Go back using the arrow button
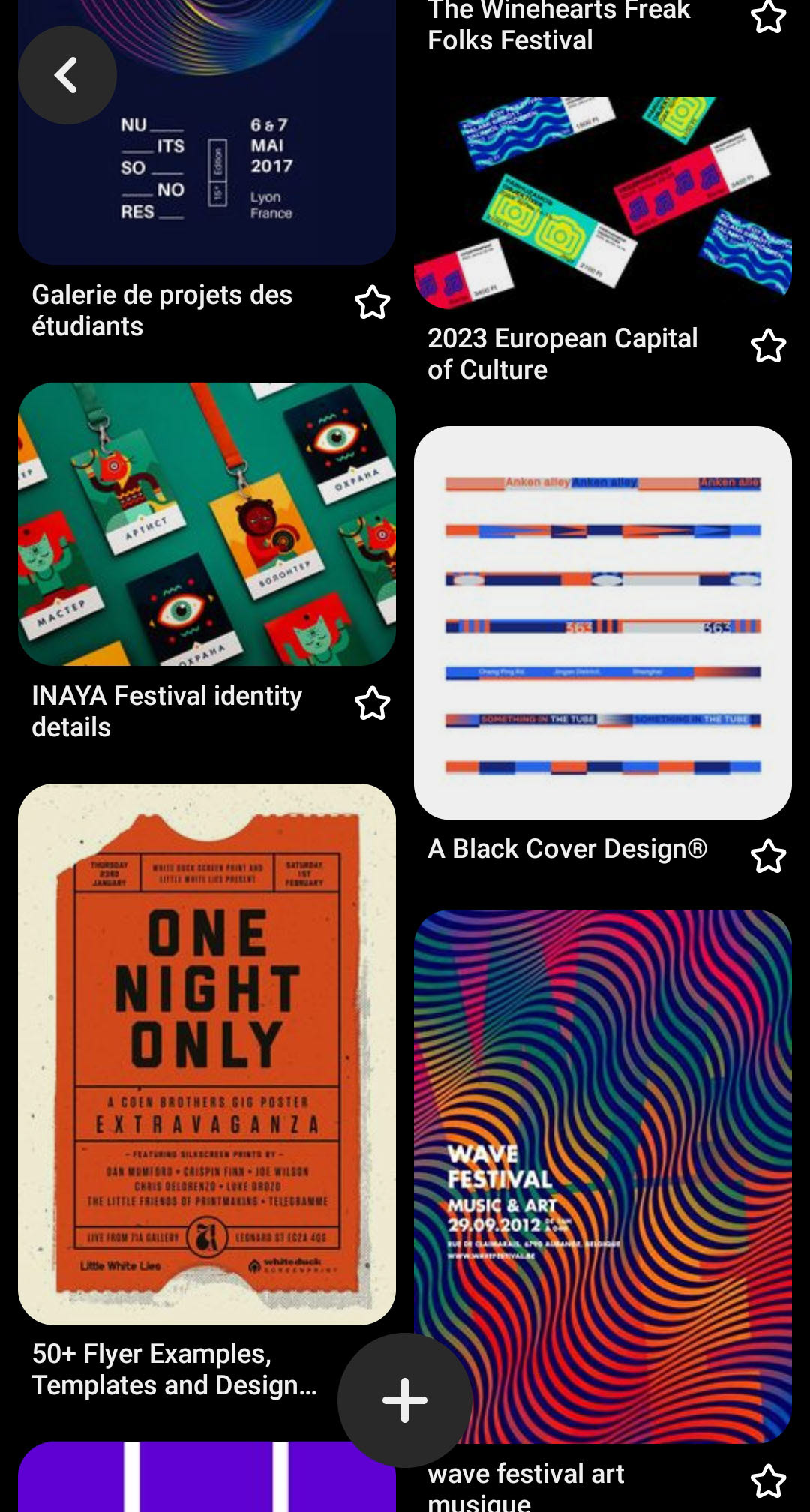Viewport: 810px width, 1512px height. (67, 75)
